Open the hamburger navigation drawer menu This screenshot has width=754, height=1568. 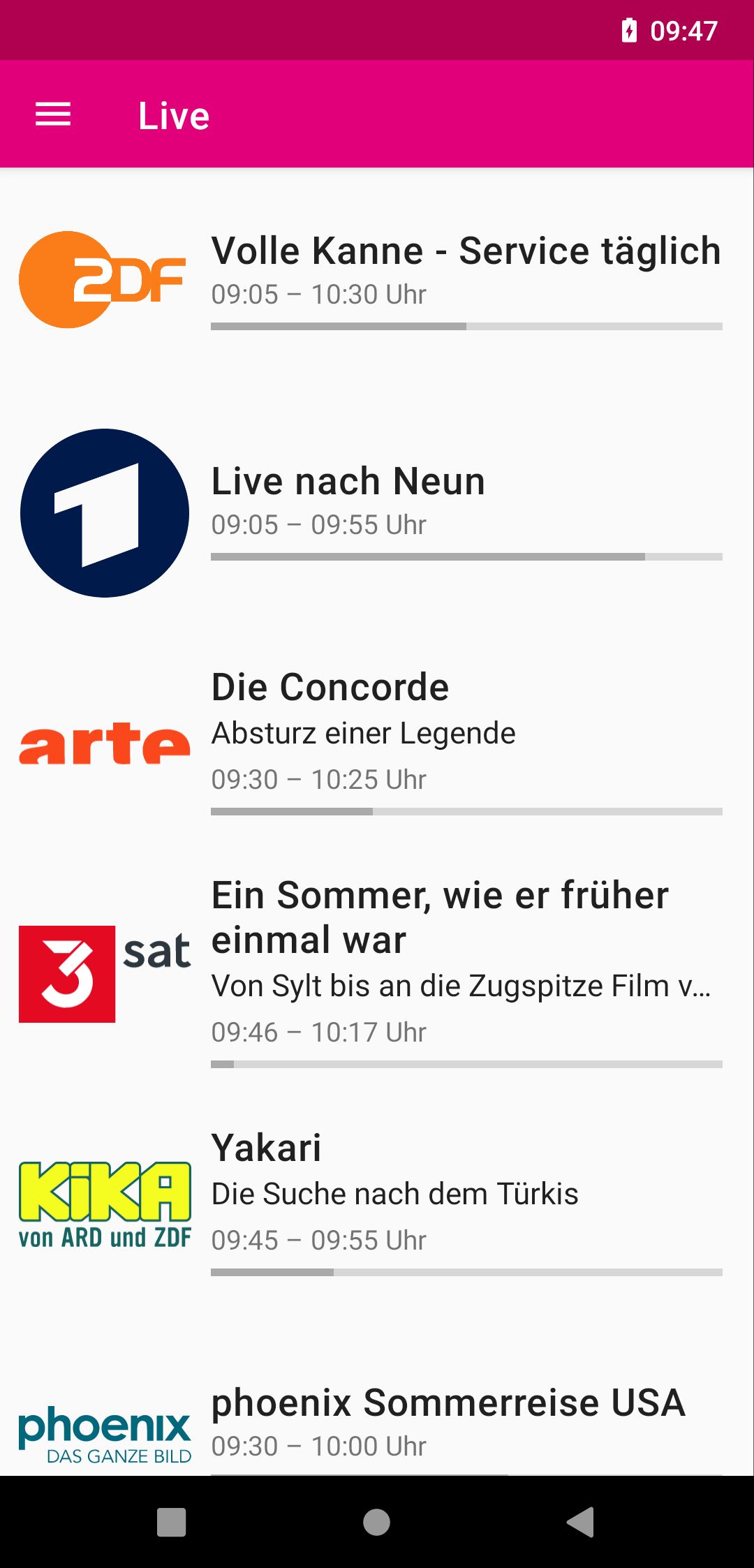coord(53,114)
